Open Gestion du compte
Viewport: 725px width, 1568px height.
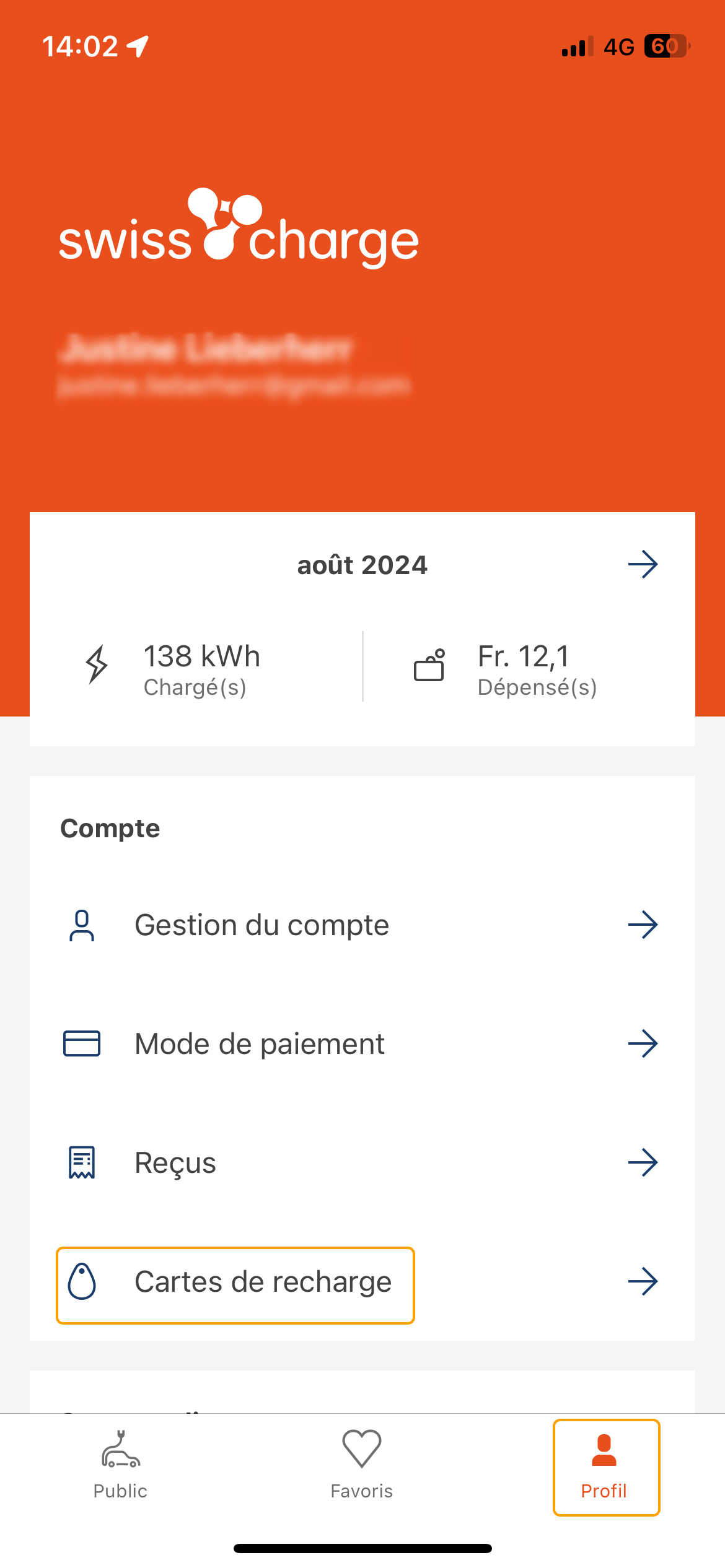pos(261,925)
